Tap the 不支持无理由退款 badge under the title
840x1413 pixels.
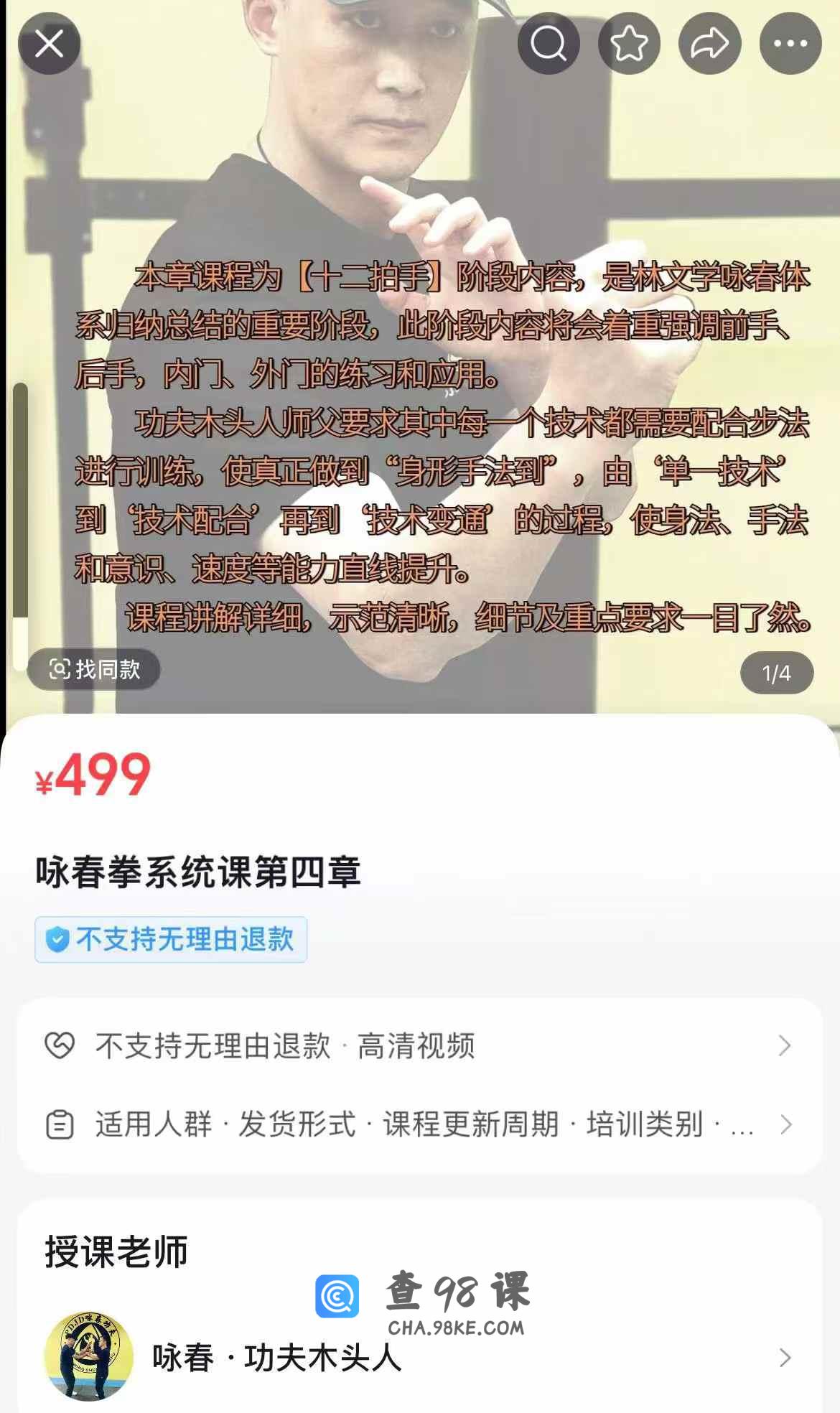pyautogui.click(x=171, y=939)
